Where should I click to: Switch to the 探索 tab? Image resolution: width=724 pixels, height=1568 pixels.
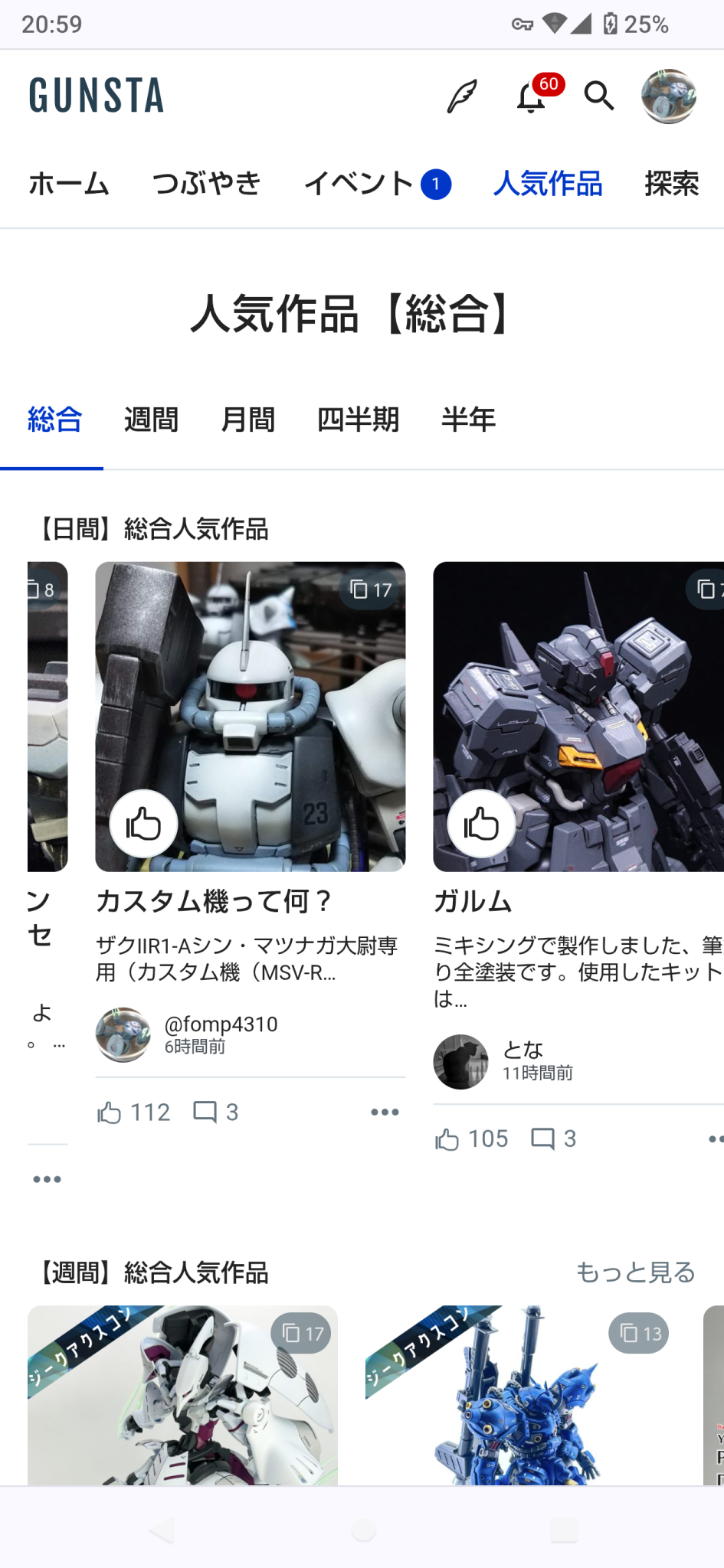tap(671, 184)
